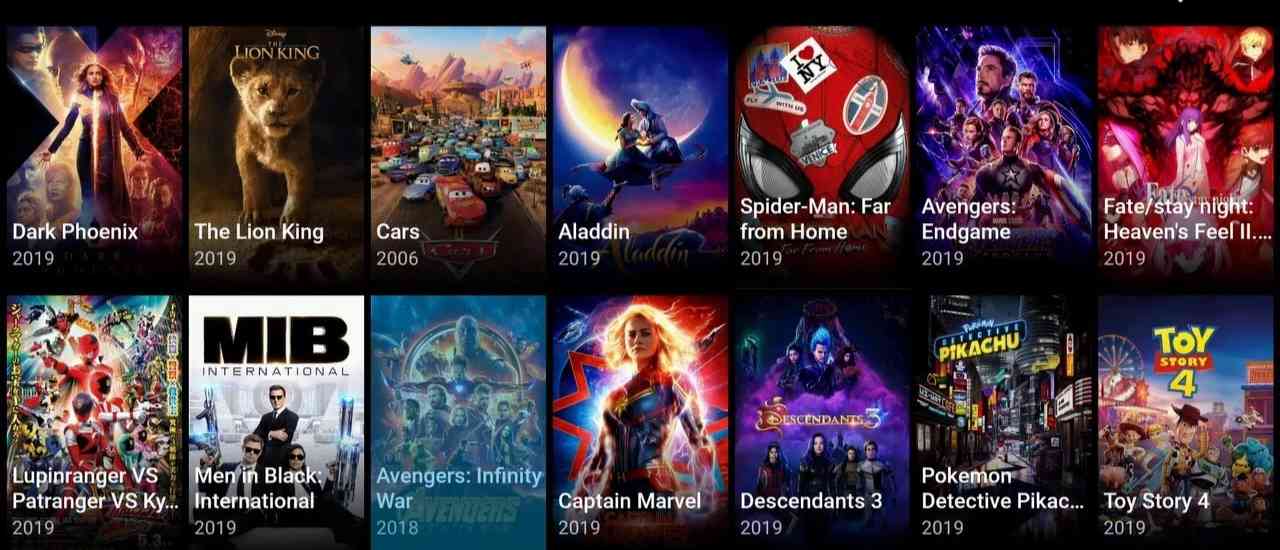Screen dimensions: 1280x550
Task: Open Cars from 2006
Action: [x=458, y=150]
